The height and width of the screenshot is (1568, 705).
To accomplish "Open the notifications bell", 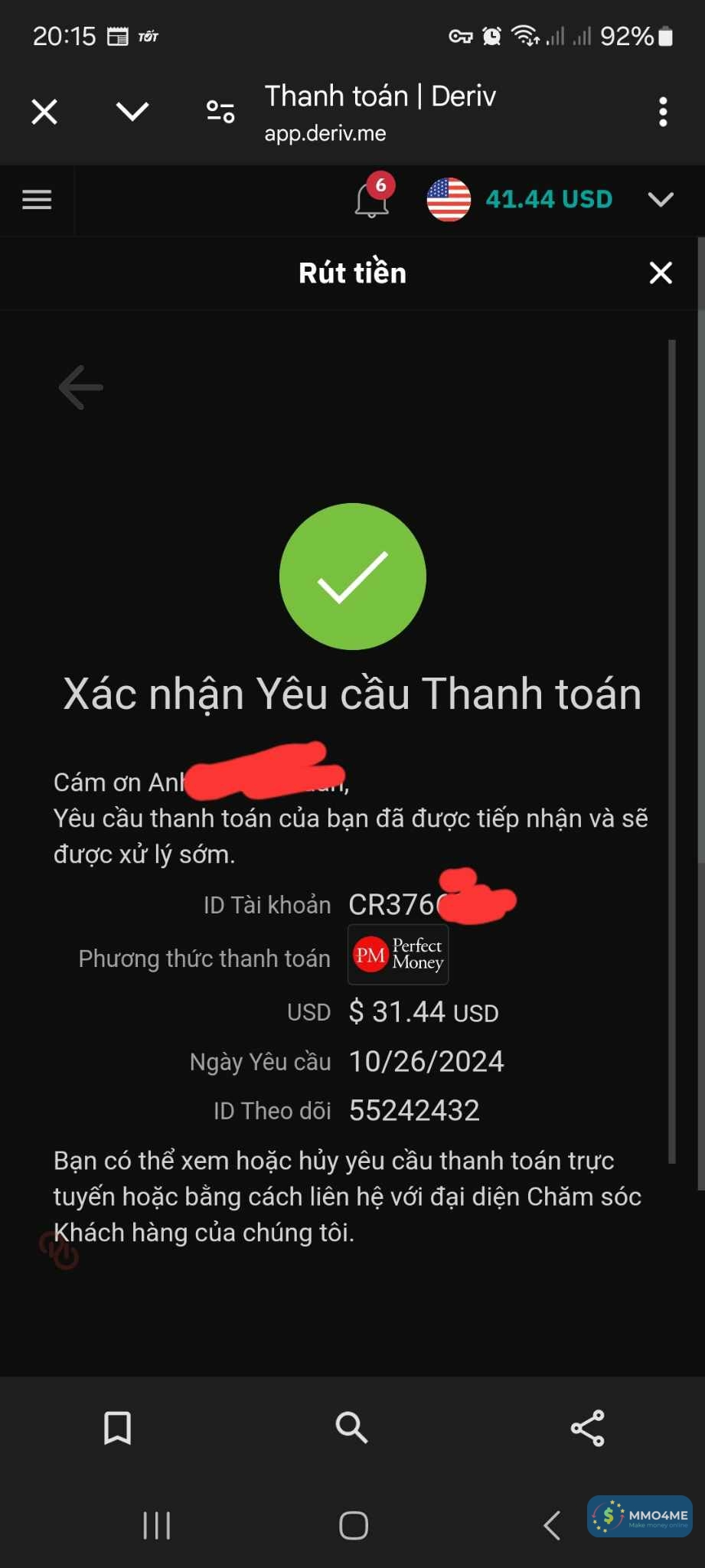I will (x=372, y=200).
